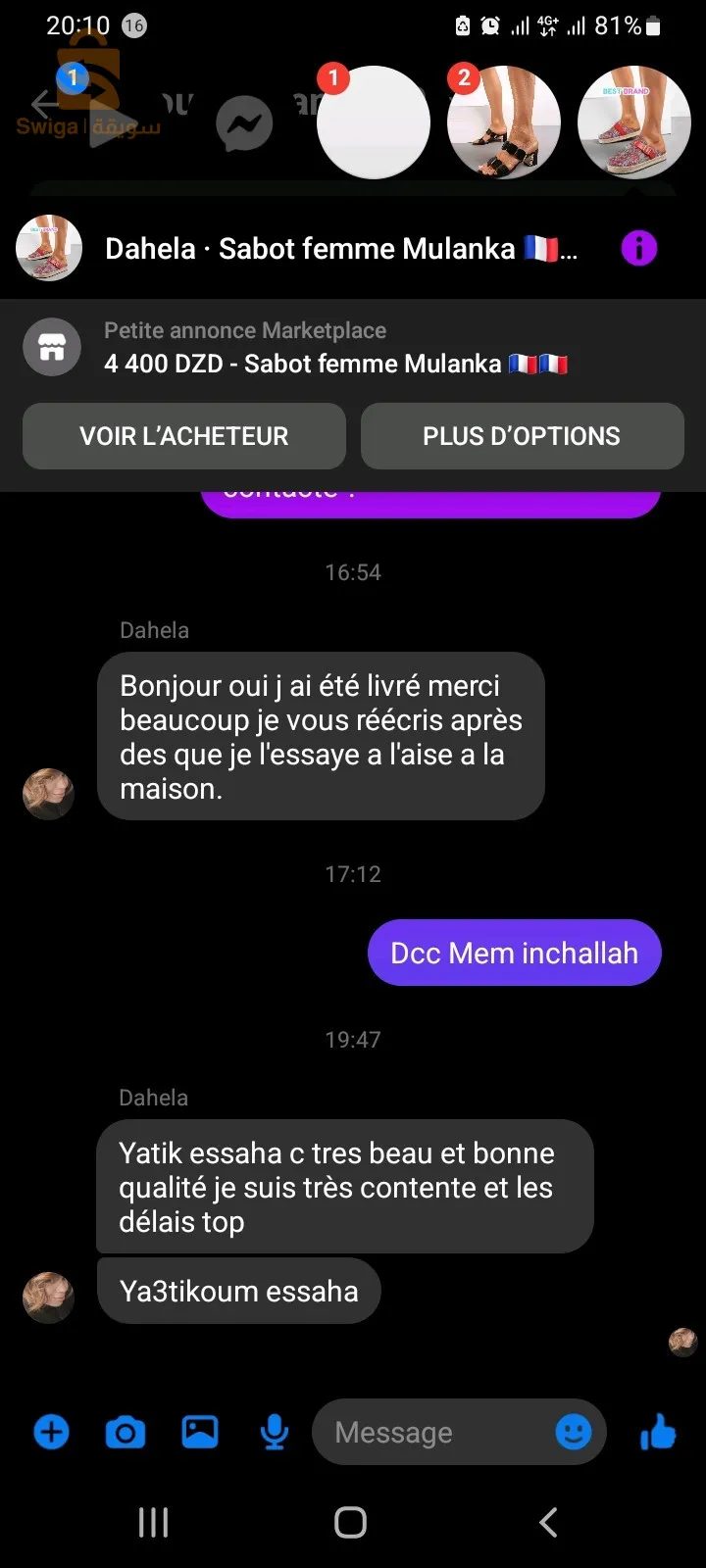Open the camera to take a photo

pos(126,1433)
